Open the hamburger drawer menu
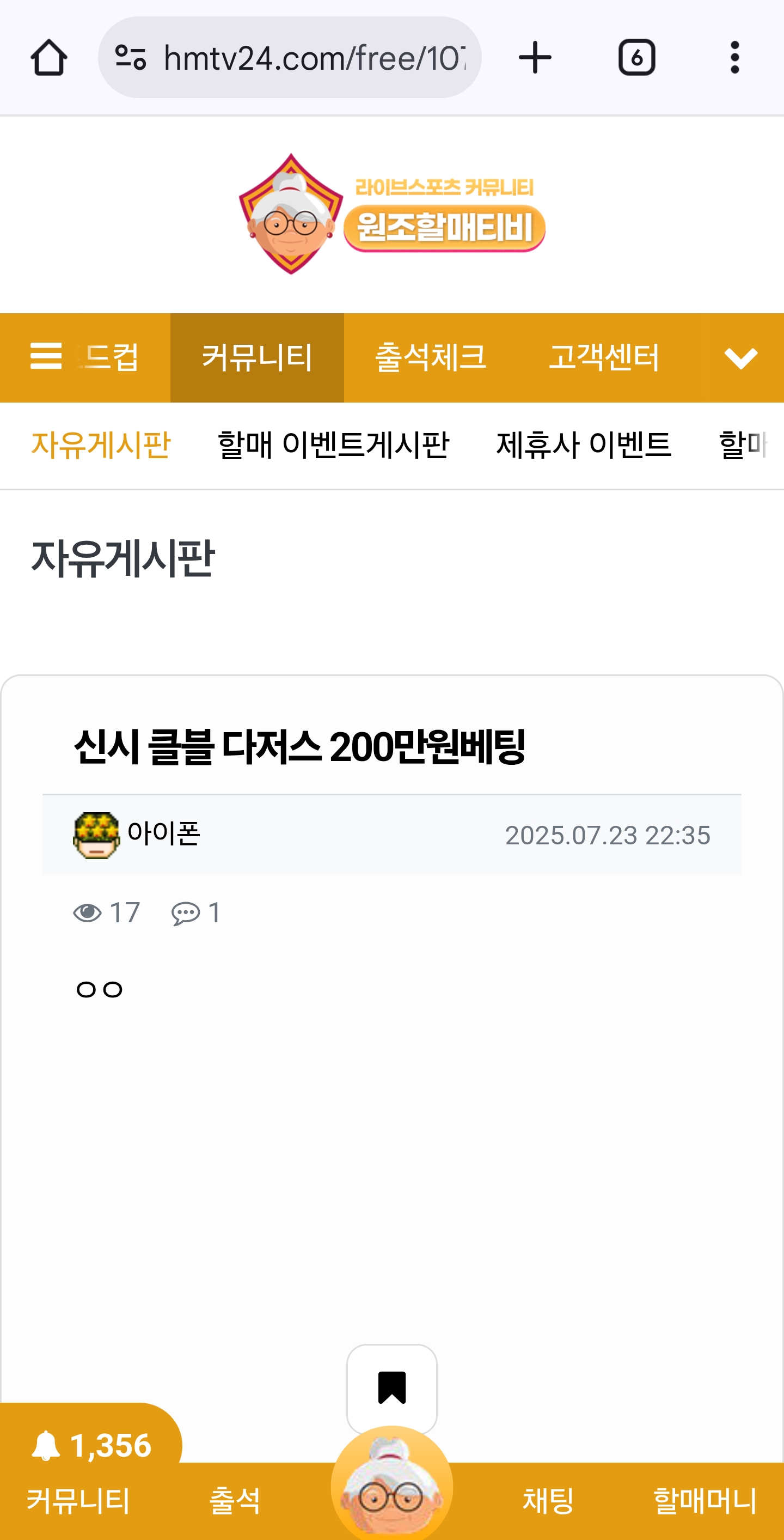The width and height of the screenshot is (784, 1540). [x=46, y=357]
